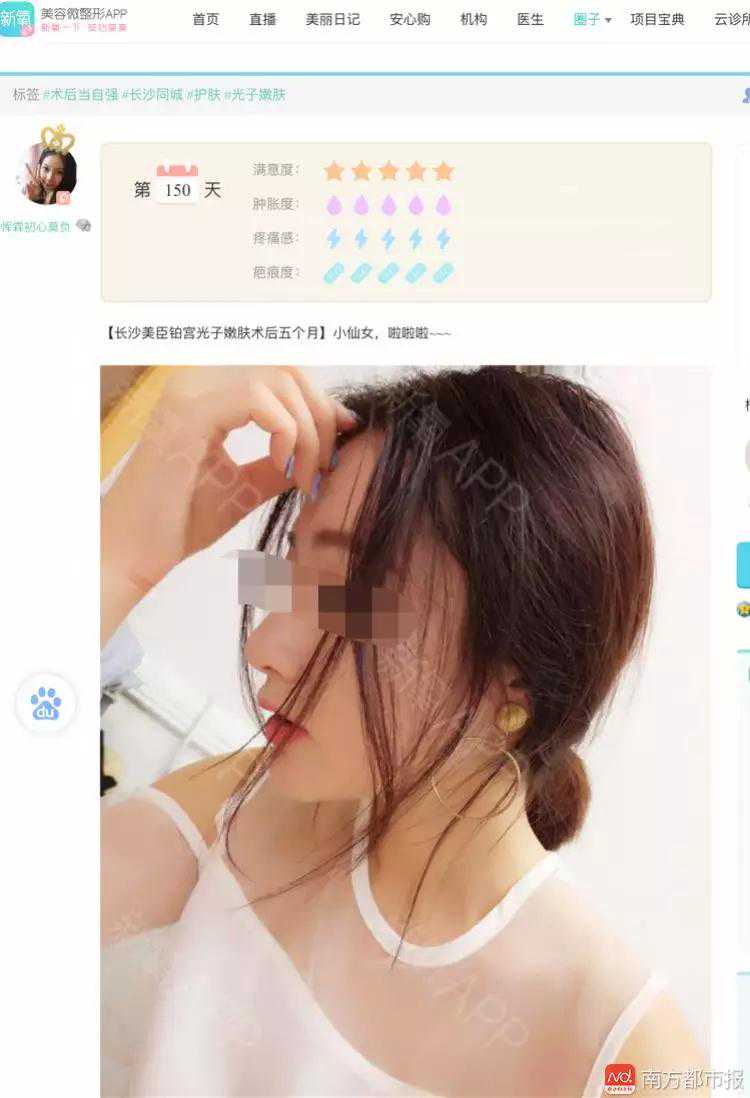Open the 安心购 shopping section
Viewport: 750px width, 1098px height.
pyautogui.click(x=410, y=19)
